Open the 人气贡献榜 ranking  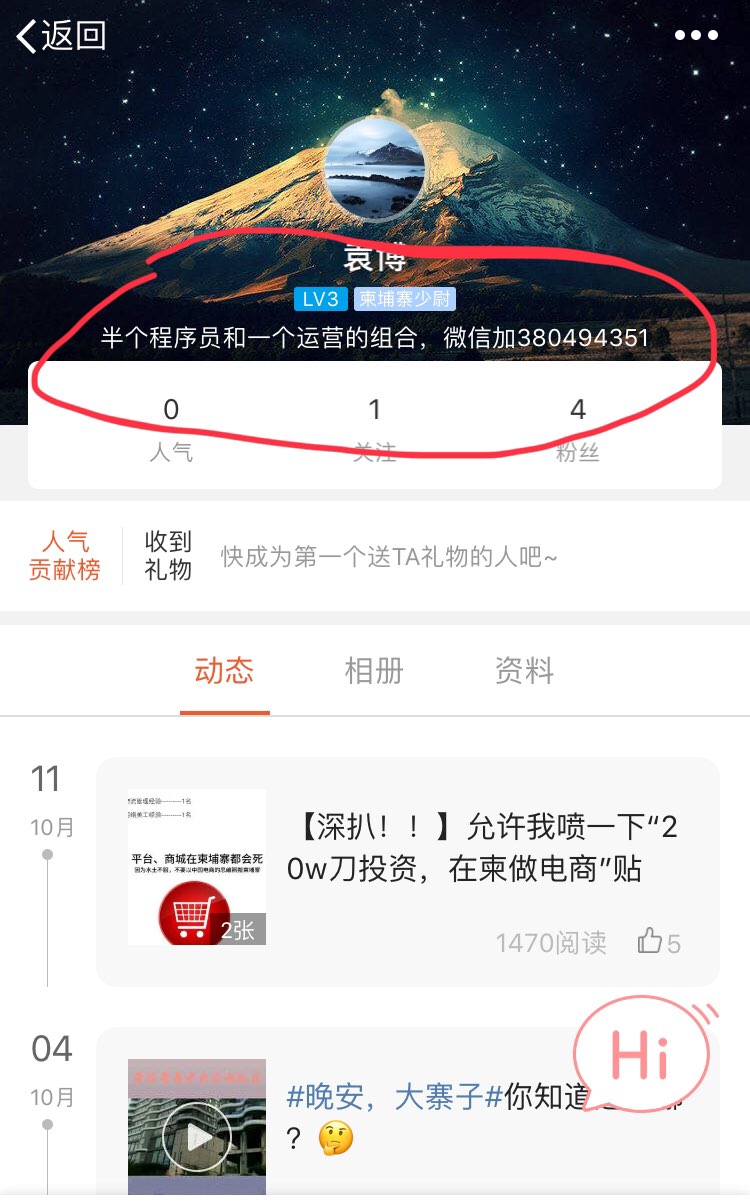(x=65, y=556)
